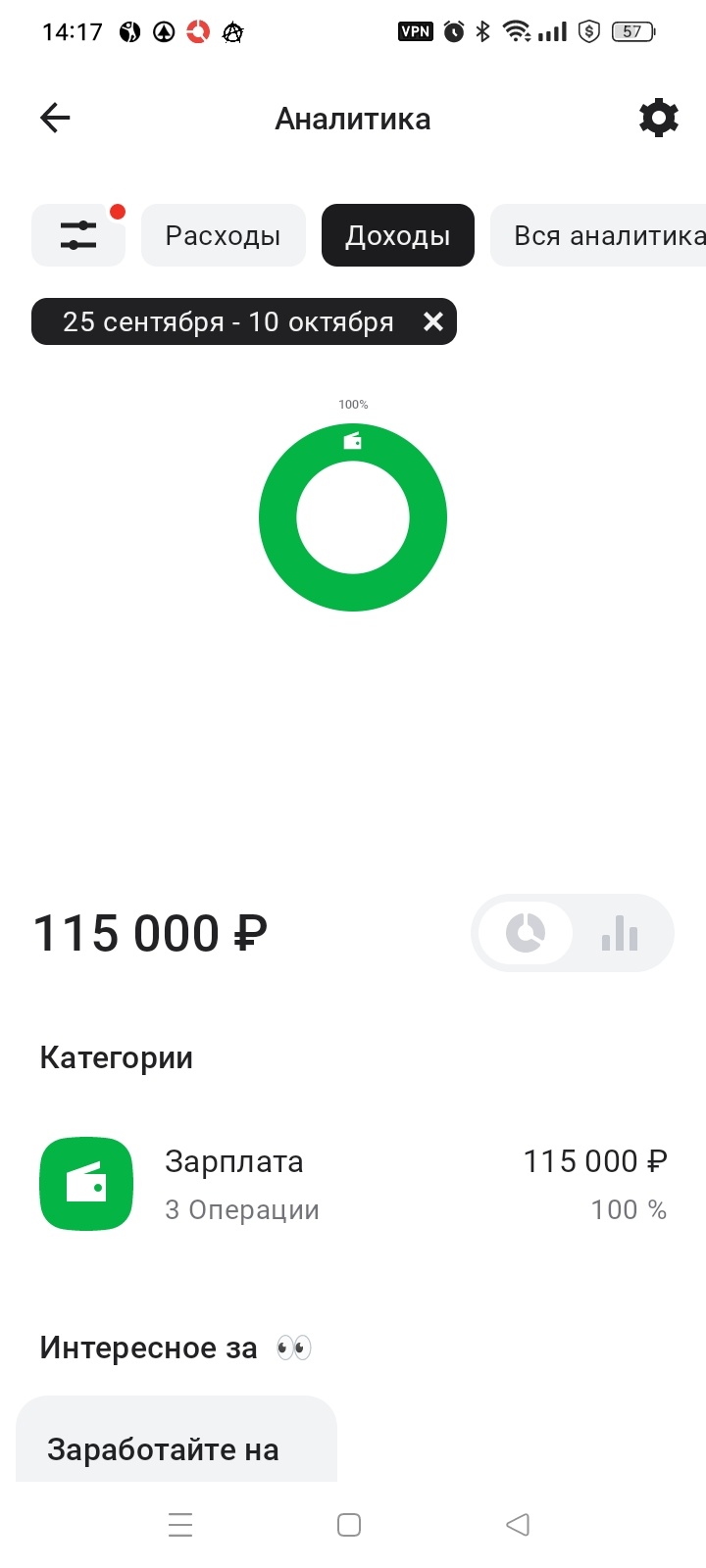Tap the system home button
Image resolution: width=706 pixels, height=1568 pixels.
(349, 1525)
